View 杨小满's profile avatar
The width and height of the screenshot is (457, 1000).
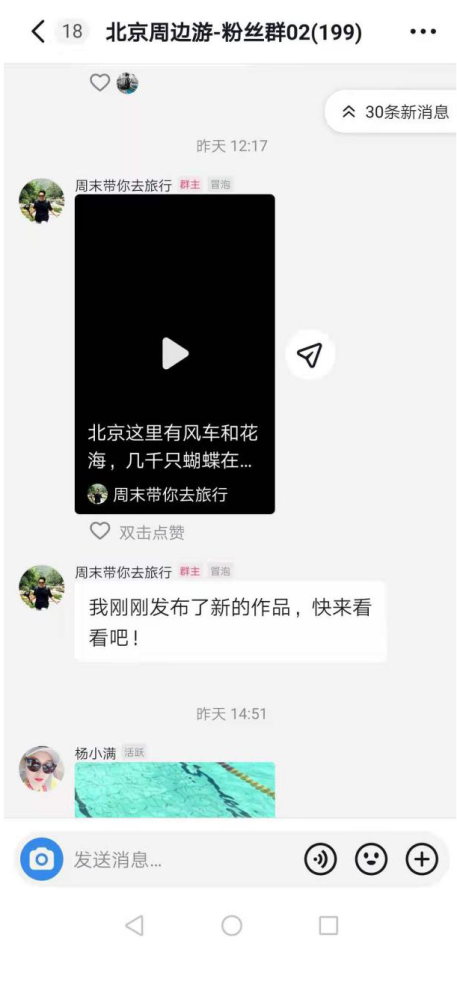coord(41,769)
